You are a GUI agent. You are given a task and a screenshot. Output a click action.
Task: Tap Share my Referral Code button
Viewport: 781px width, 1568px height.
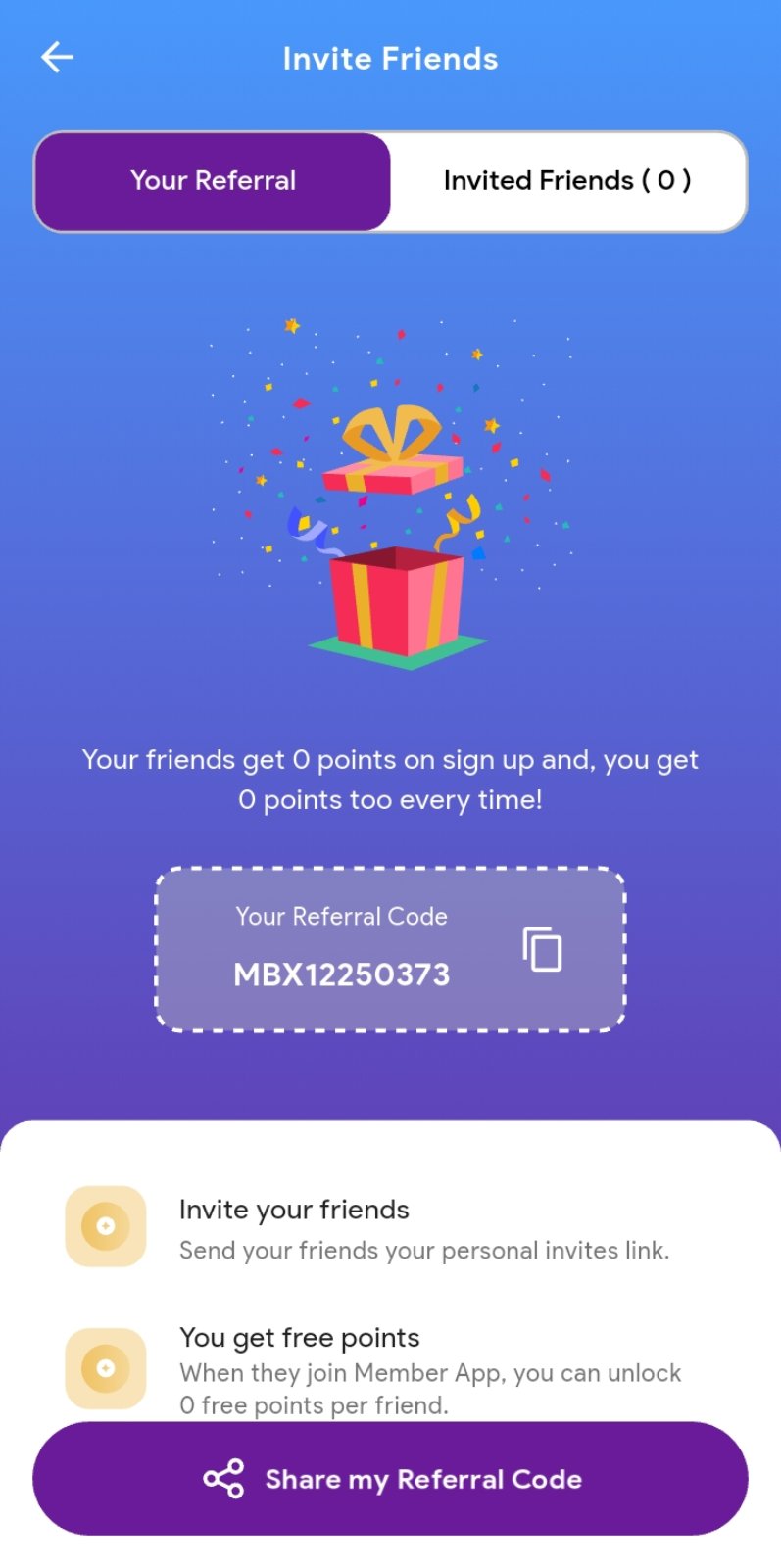pyautogui.click(x=390, y=1478)
